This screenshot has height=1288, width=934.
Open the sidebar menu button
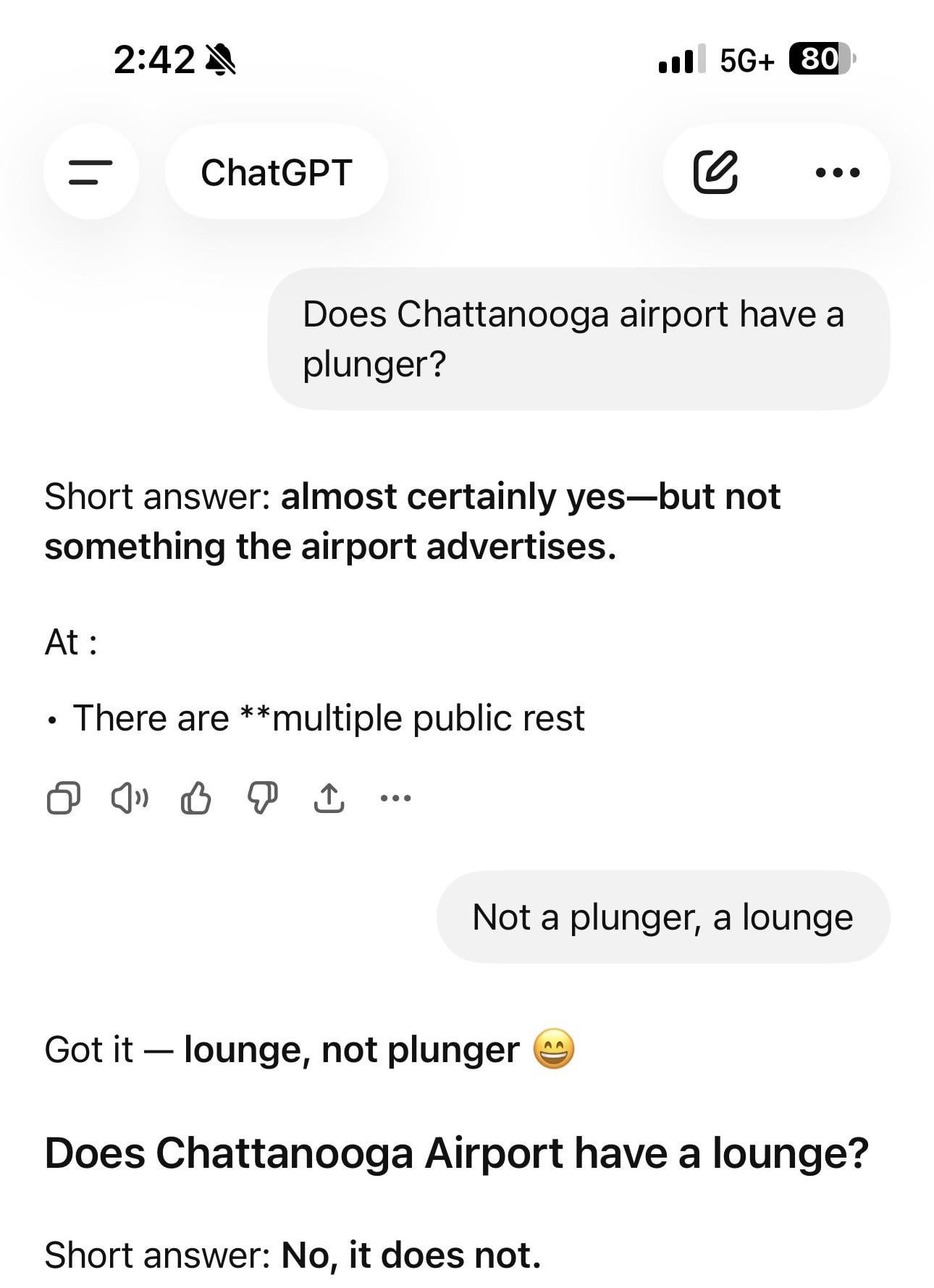pos(91,172)
